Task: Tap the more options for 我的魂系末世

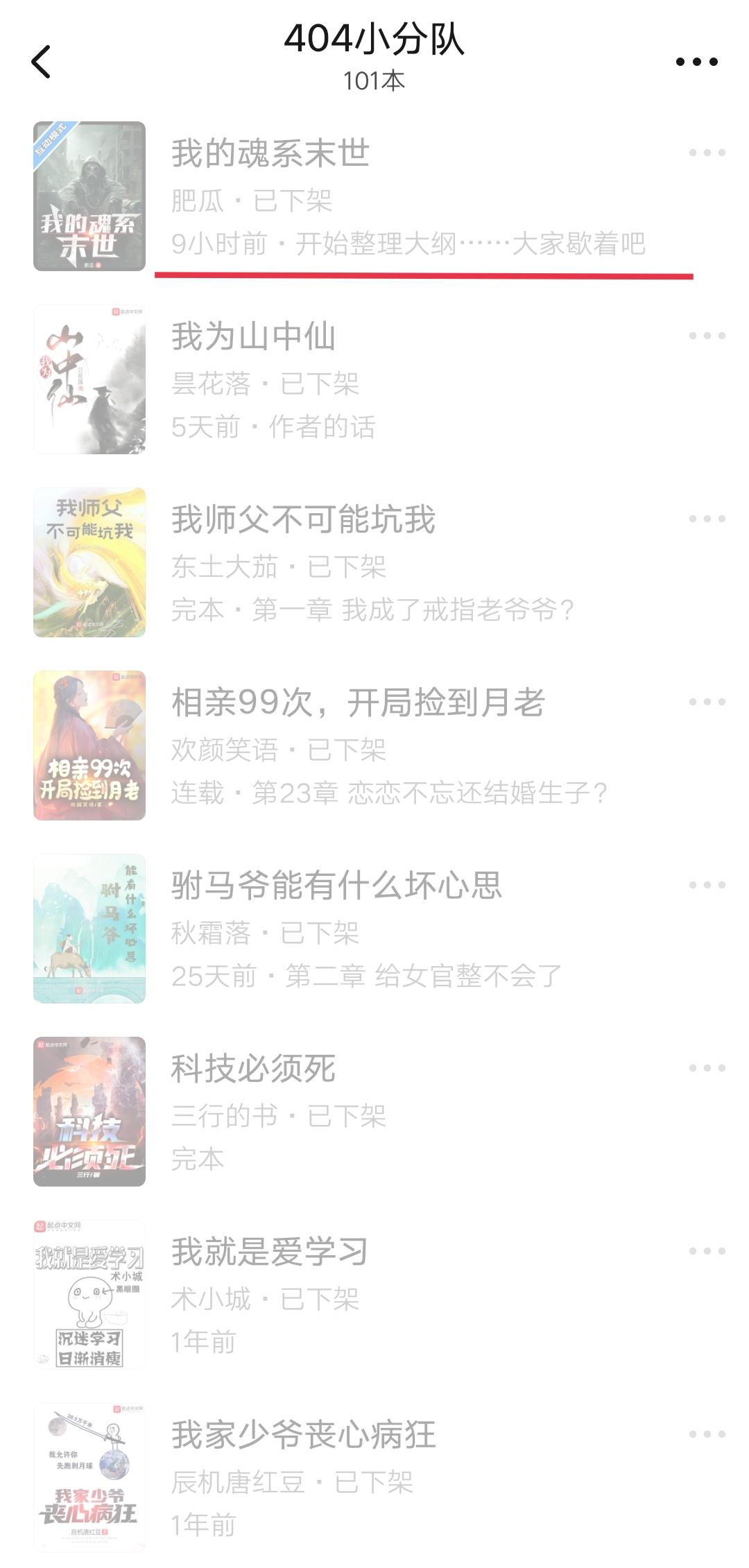Action: 707,153
